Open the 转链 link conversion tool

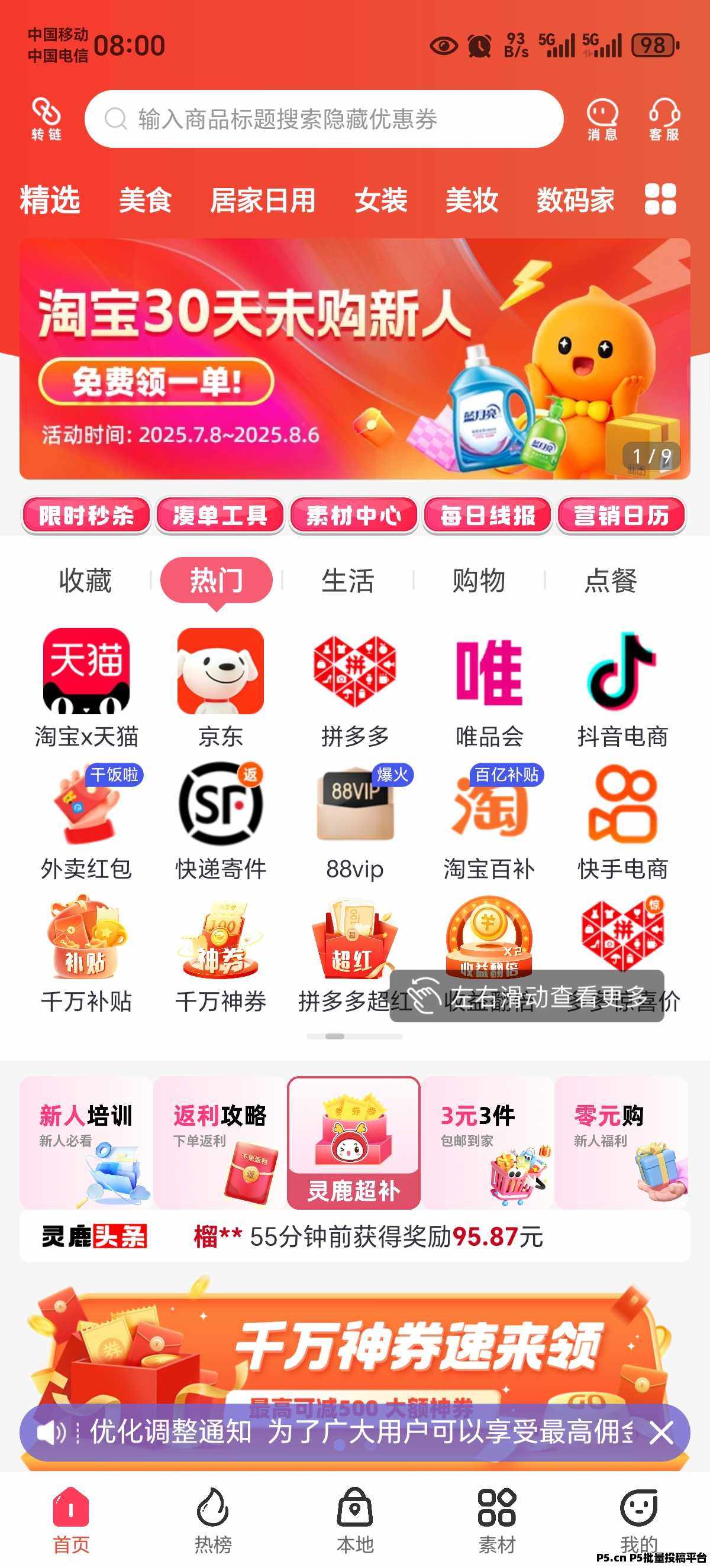[x=46, y=119]
